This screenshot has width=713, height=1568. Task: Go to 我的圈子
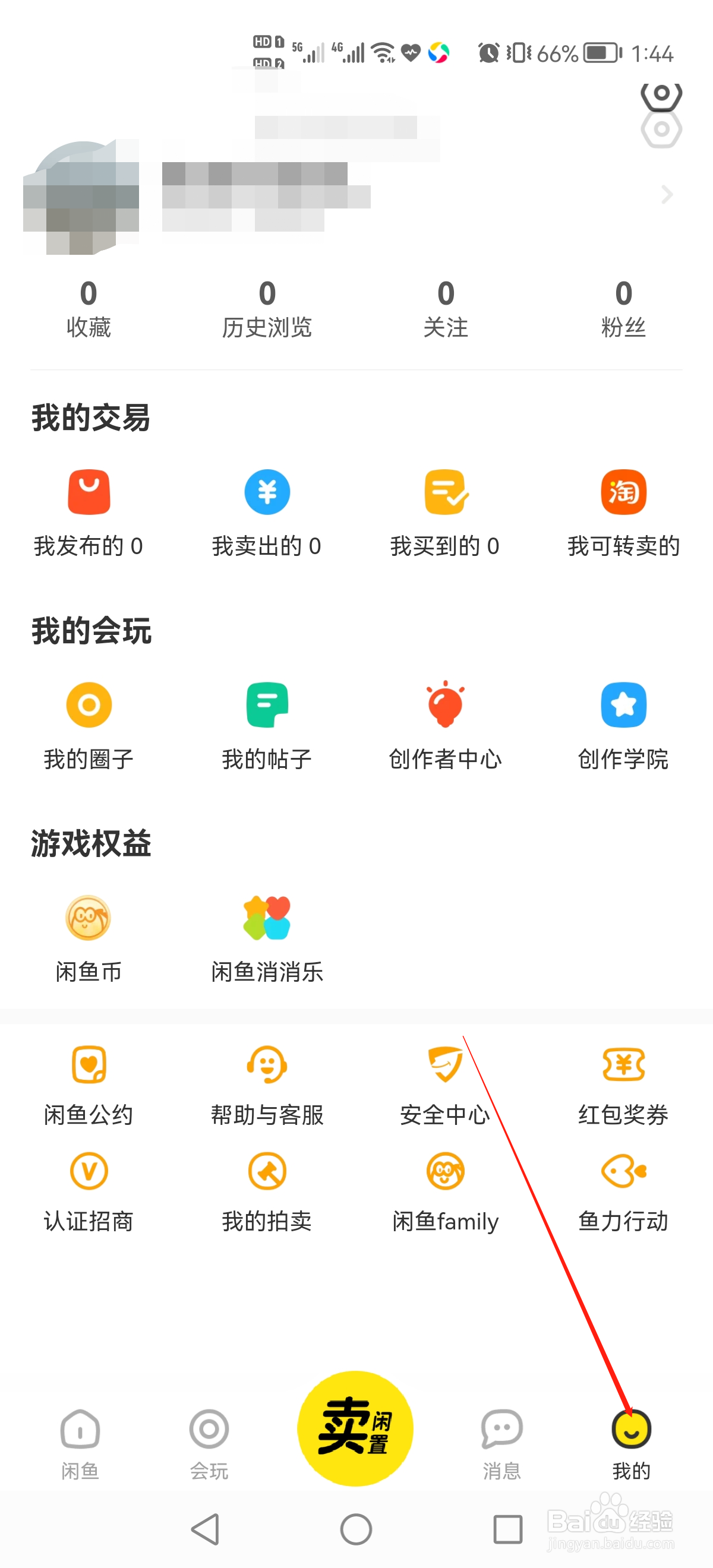[89, 726]
